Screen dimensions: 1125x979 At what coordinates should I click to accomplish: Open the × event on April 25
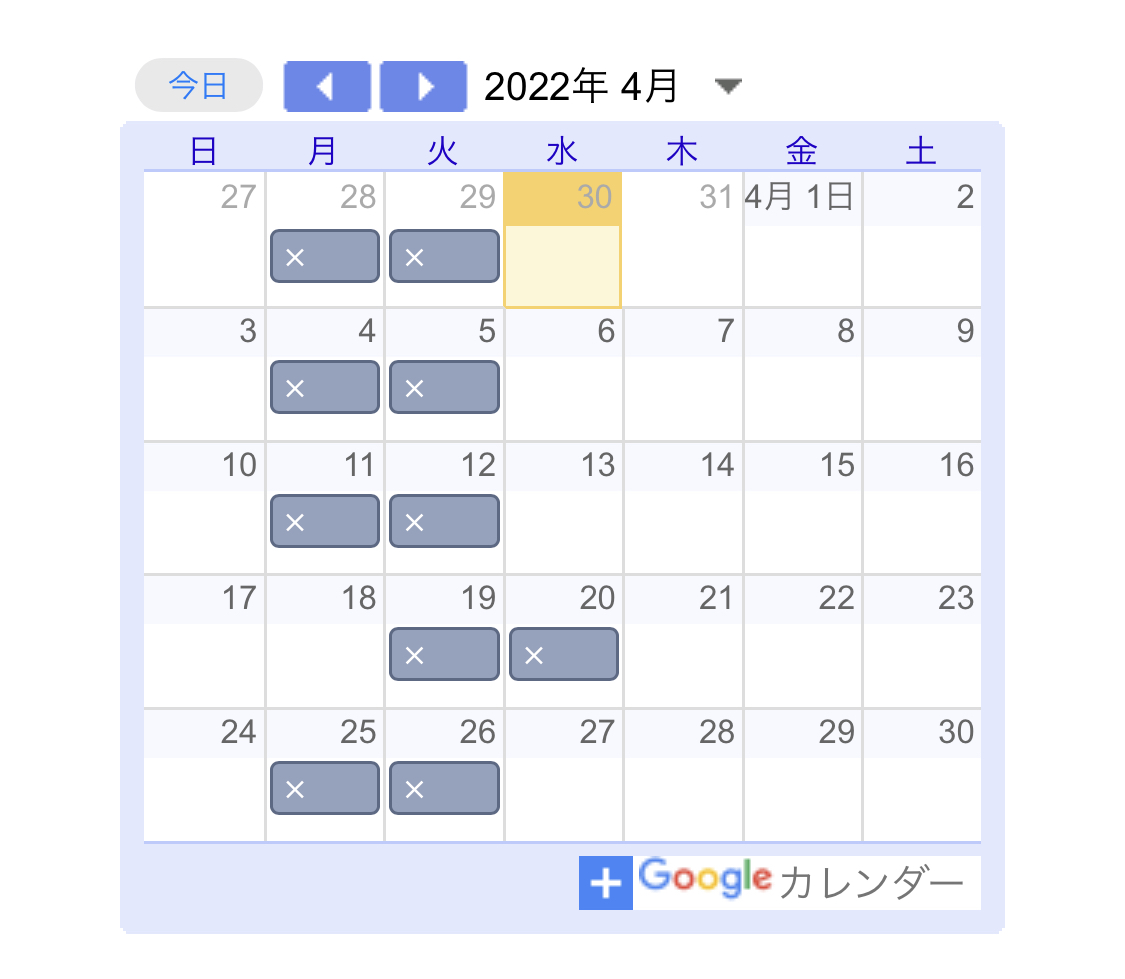click(325, 789)
